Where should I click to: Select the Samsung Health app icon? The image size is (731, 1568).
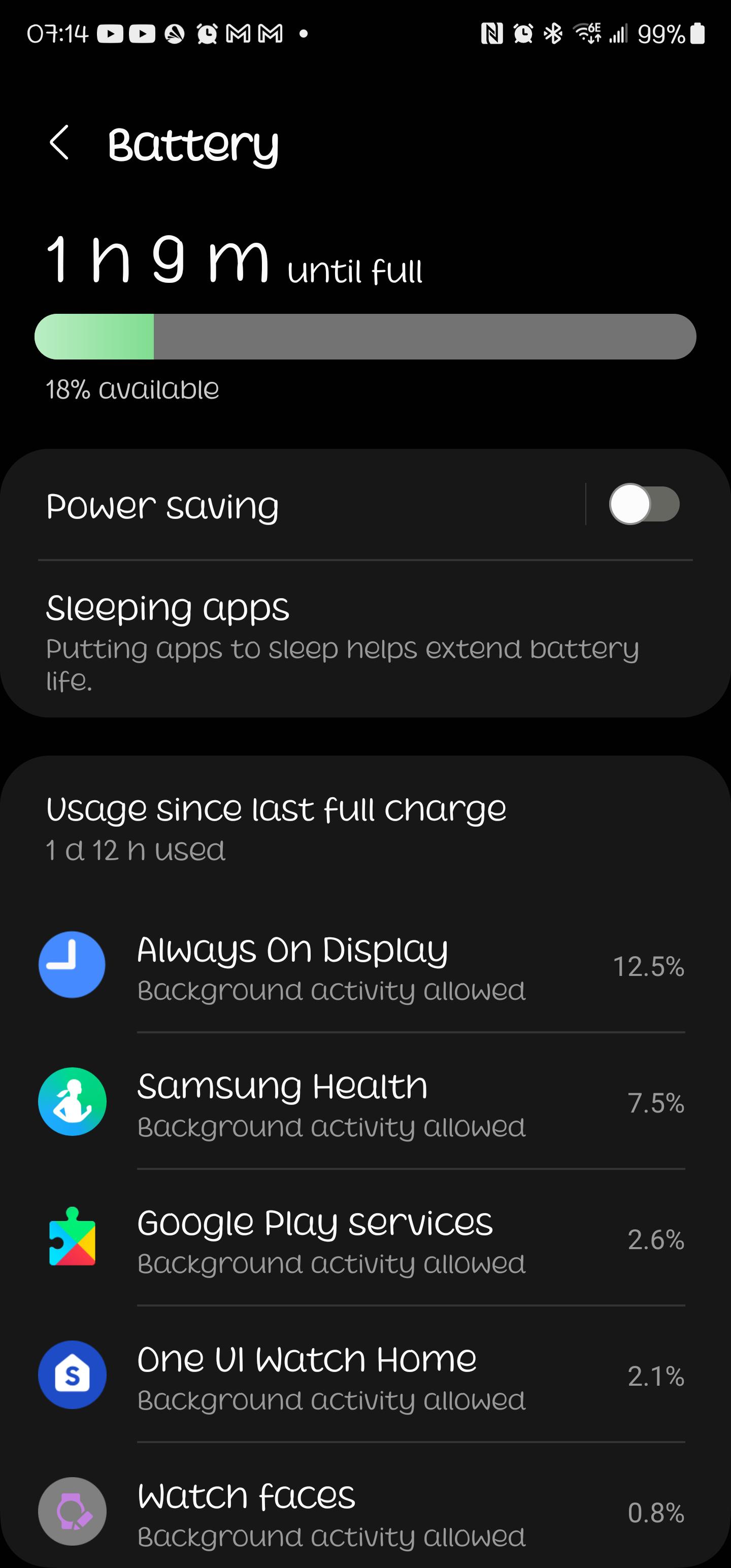(x=72, y=1103)
